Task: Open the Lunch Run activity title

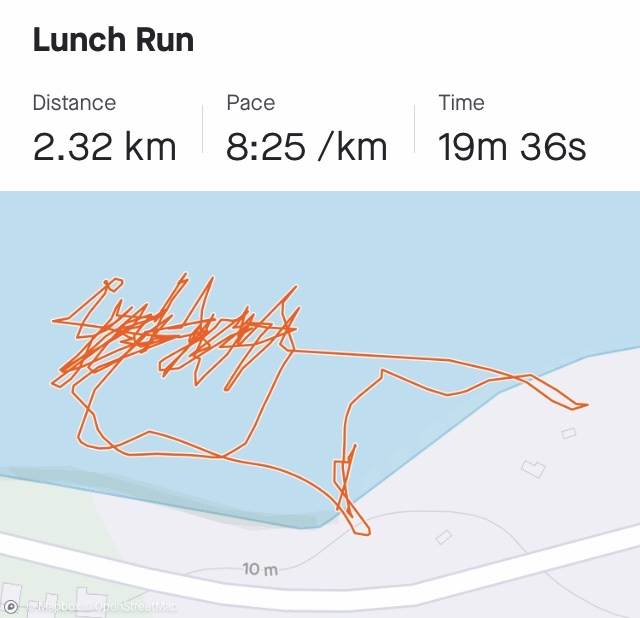Action: pos(113,41)
